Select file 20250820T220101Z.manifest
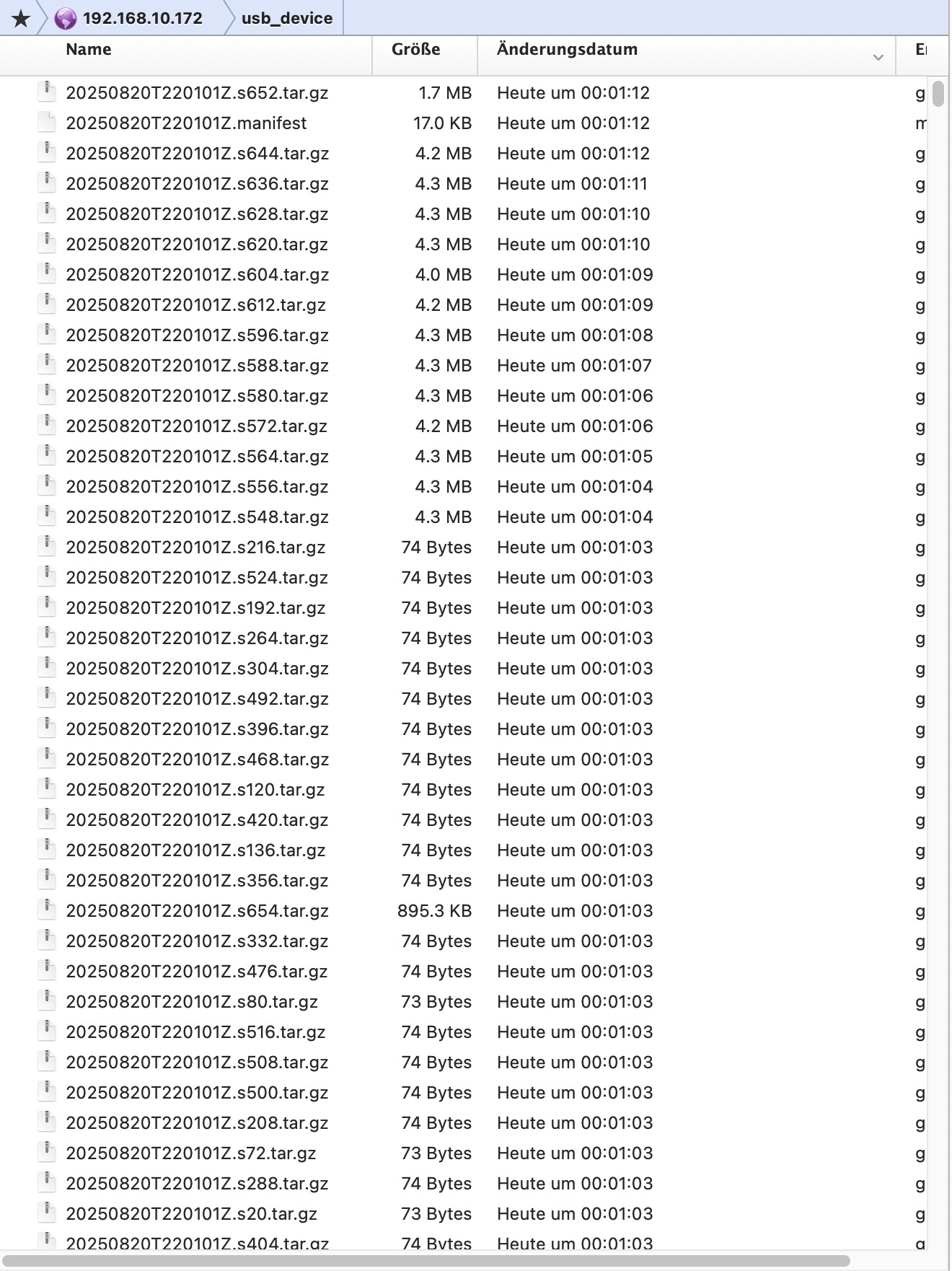 click(x=186, y=123)
